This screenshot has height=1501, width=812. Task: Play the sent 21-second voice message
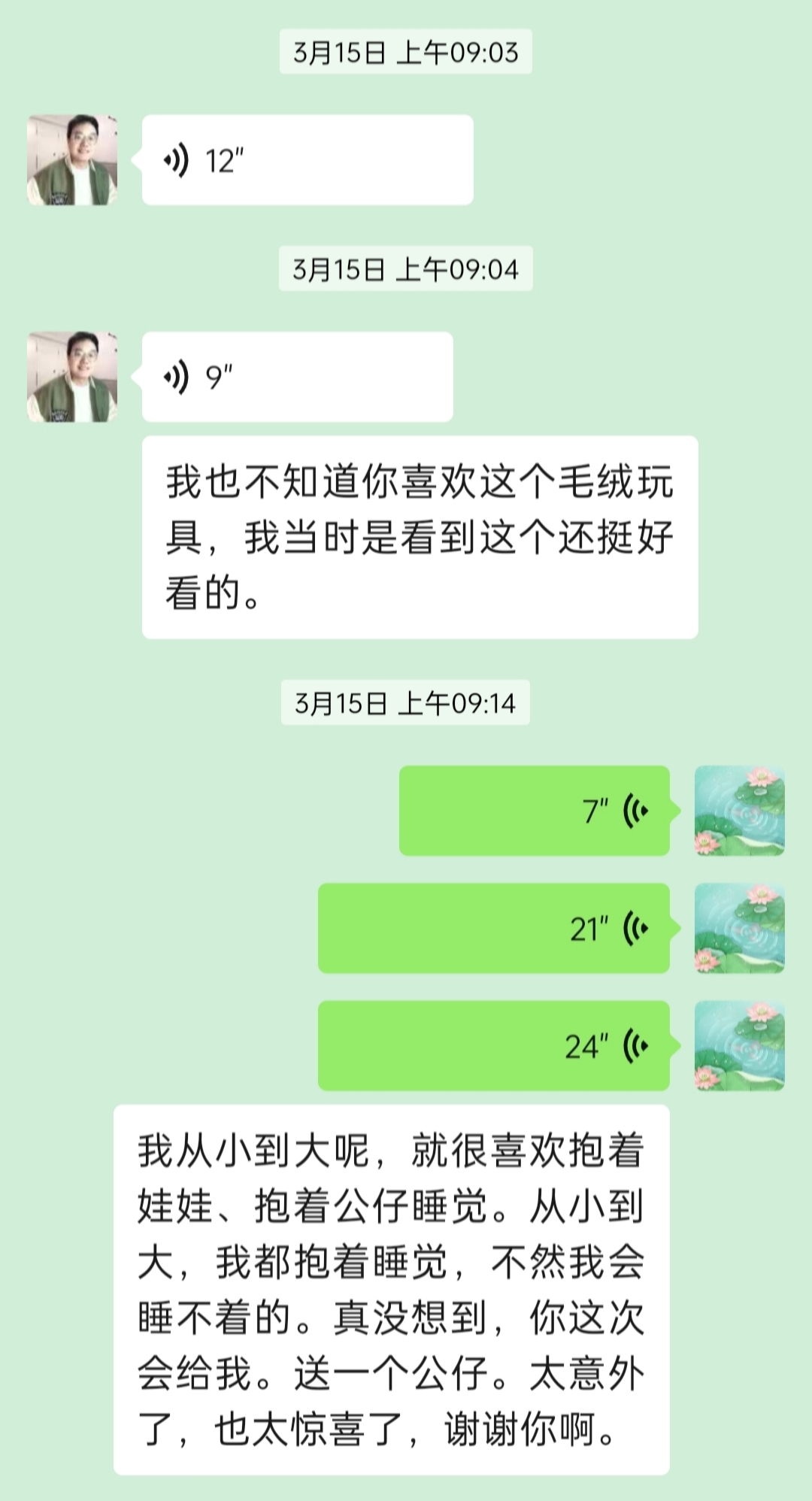[493, 929]
